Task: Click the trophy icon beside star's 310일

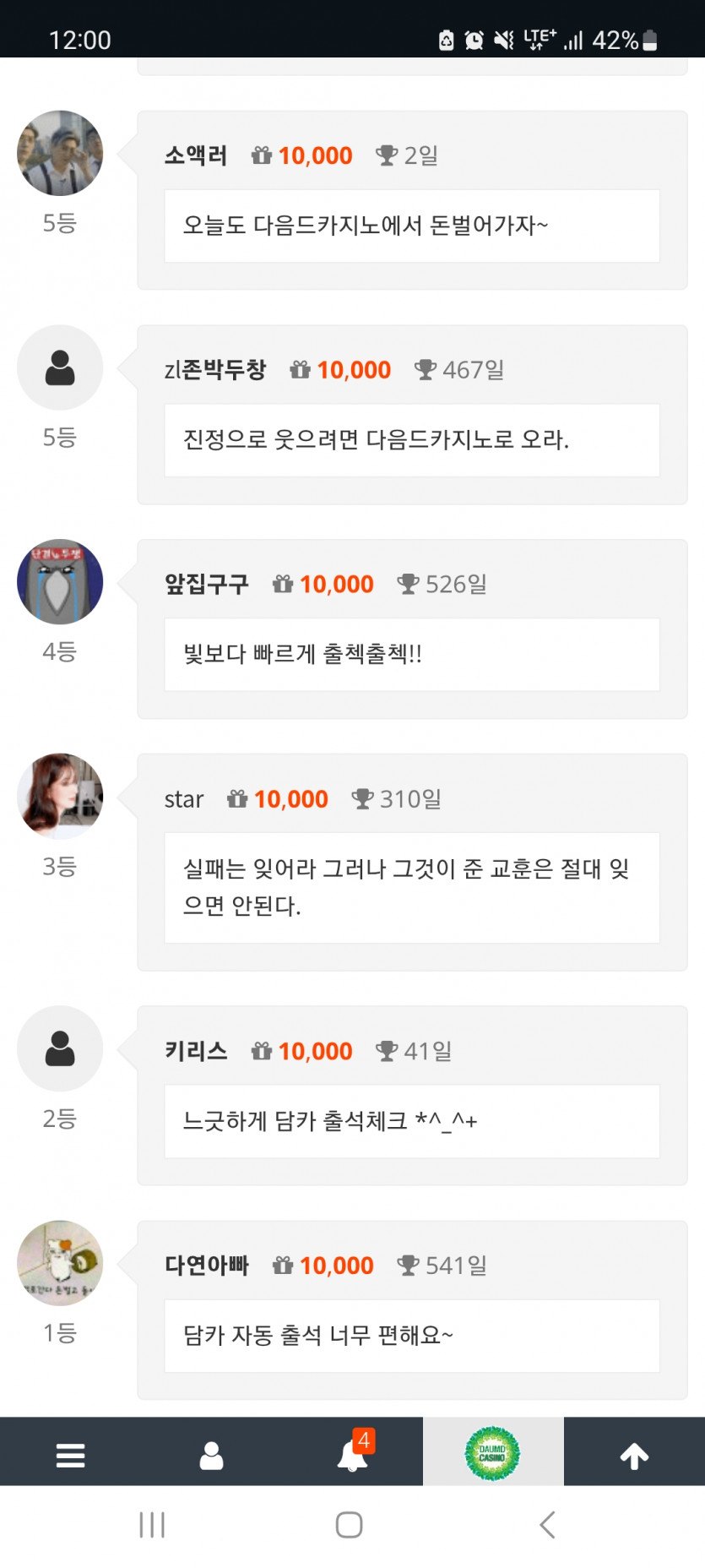Action: point(364,798)
